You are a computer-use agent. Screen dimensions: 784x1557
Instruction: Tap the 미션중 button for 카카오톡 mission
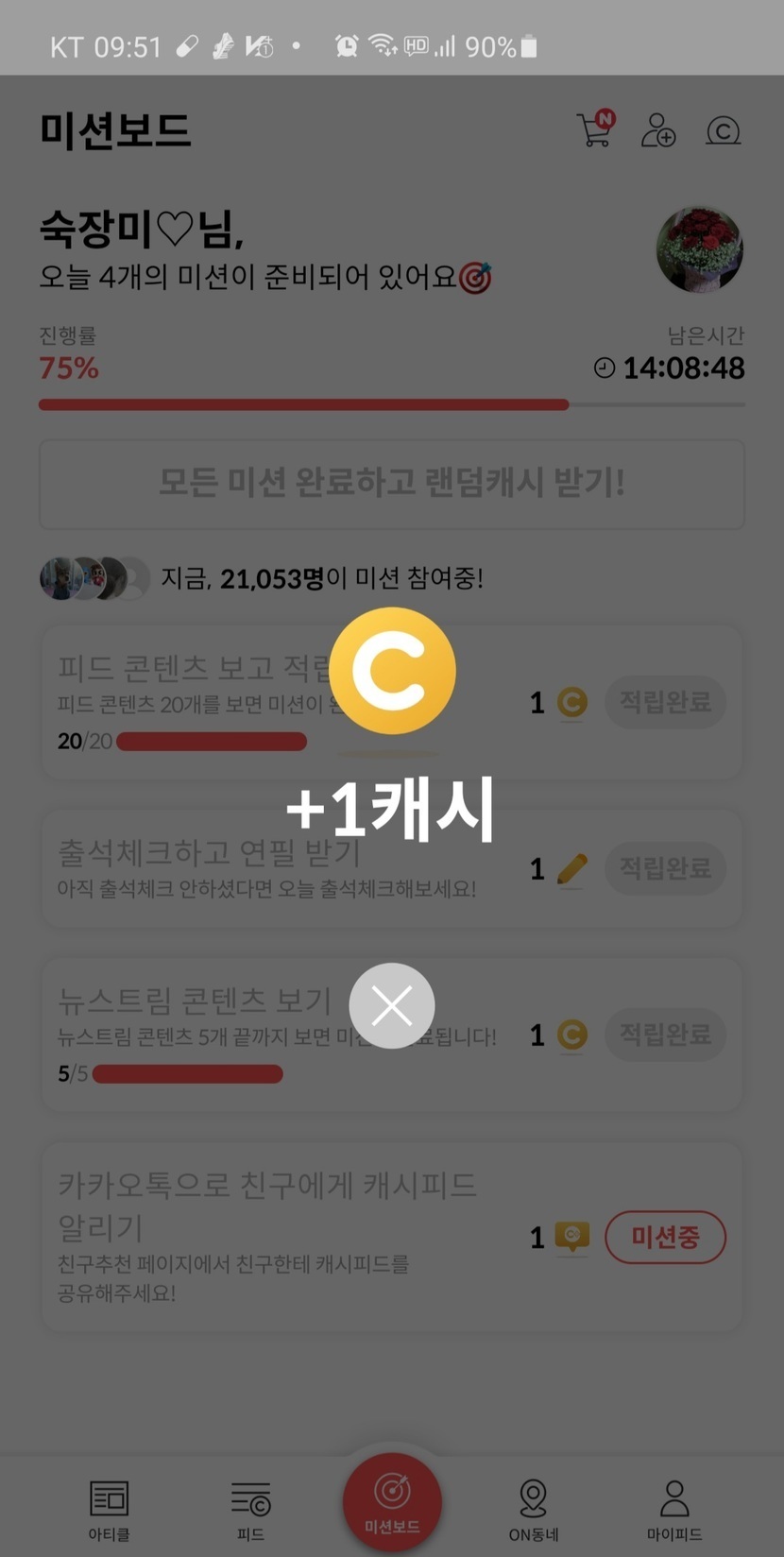click(665, 1237)
